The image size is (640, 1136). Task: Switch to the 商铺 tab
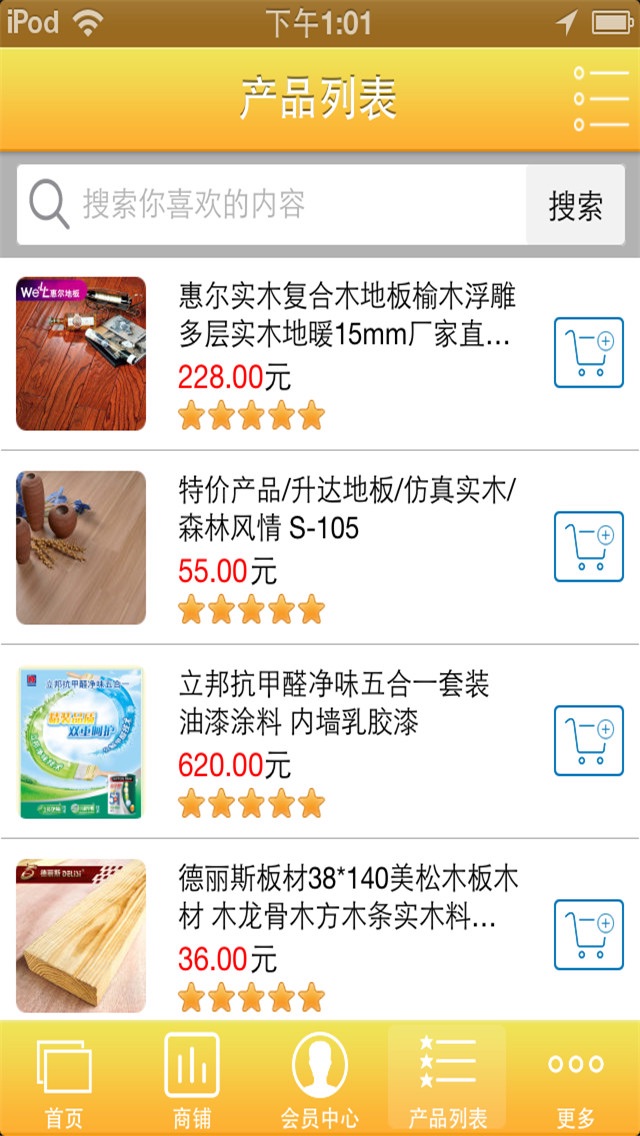192,1080
